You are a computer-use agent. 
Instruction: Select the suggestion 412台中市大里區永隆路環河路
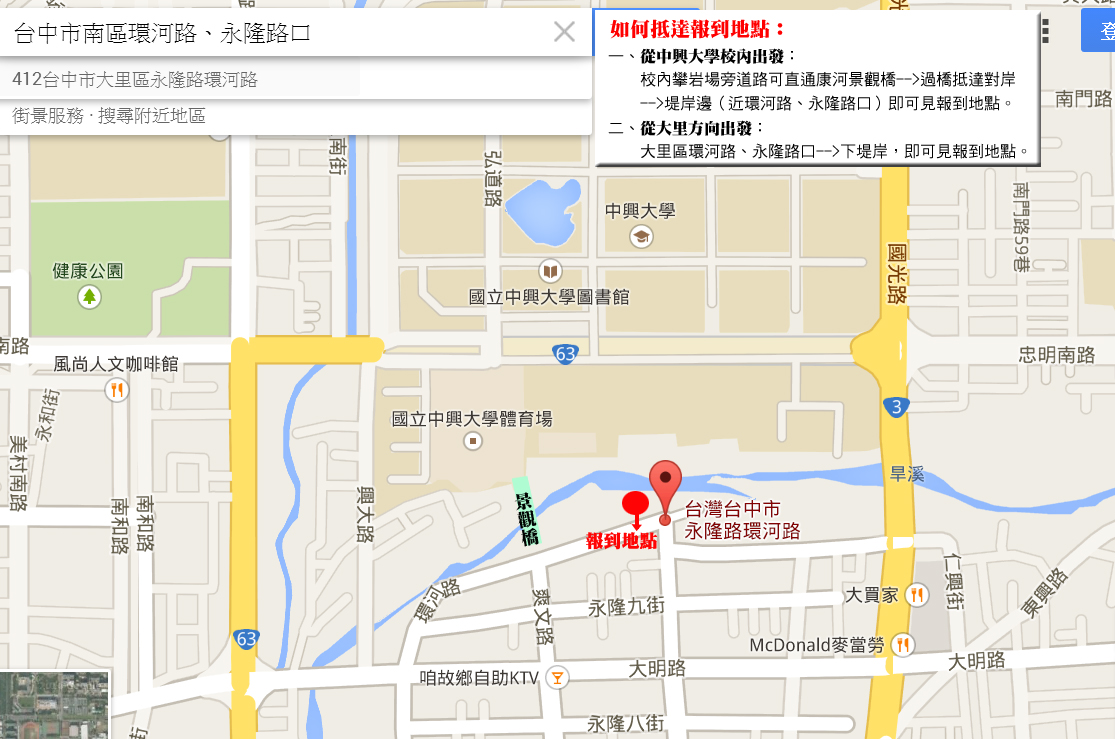click(x=135, y=79)
